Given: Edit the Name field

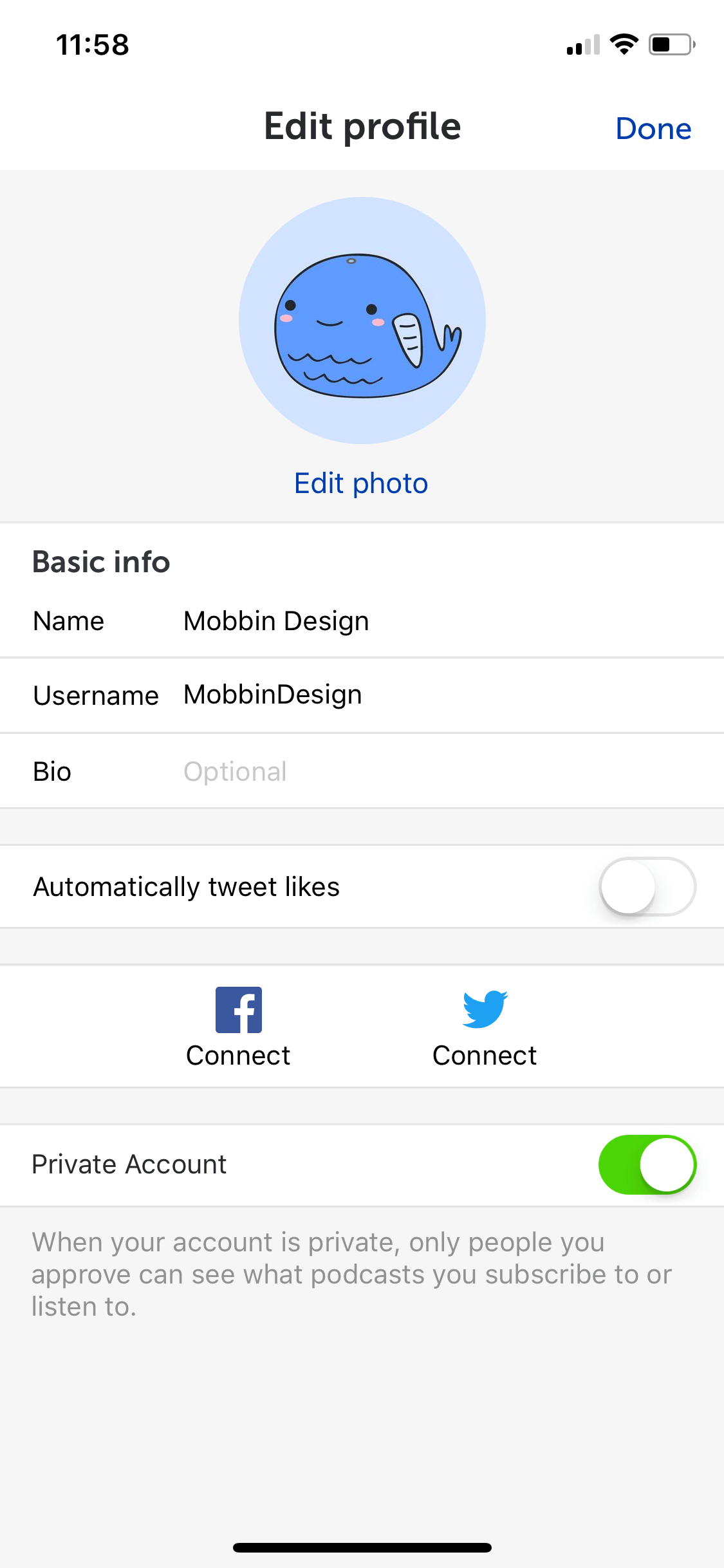Looking at the screenshot, I should 362,621.
